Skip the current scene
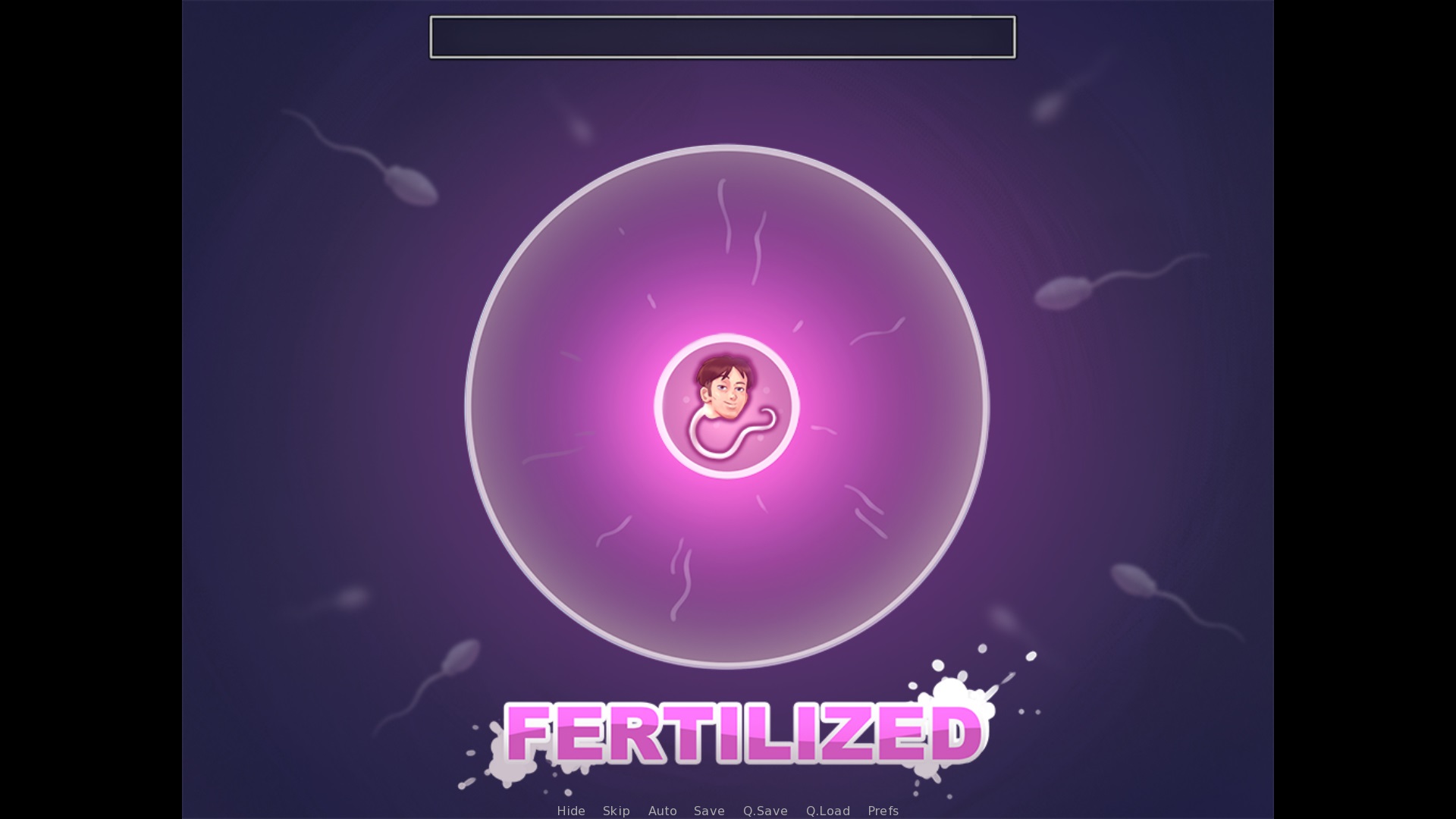This screenshot has width=1456, height=819. [x=616, y=811]
